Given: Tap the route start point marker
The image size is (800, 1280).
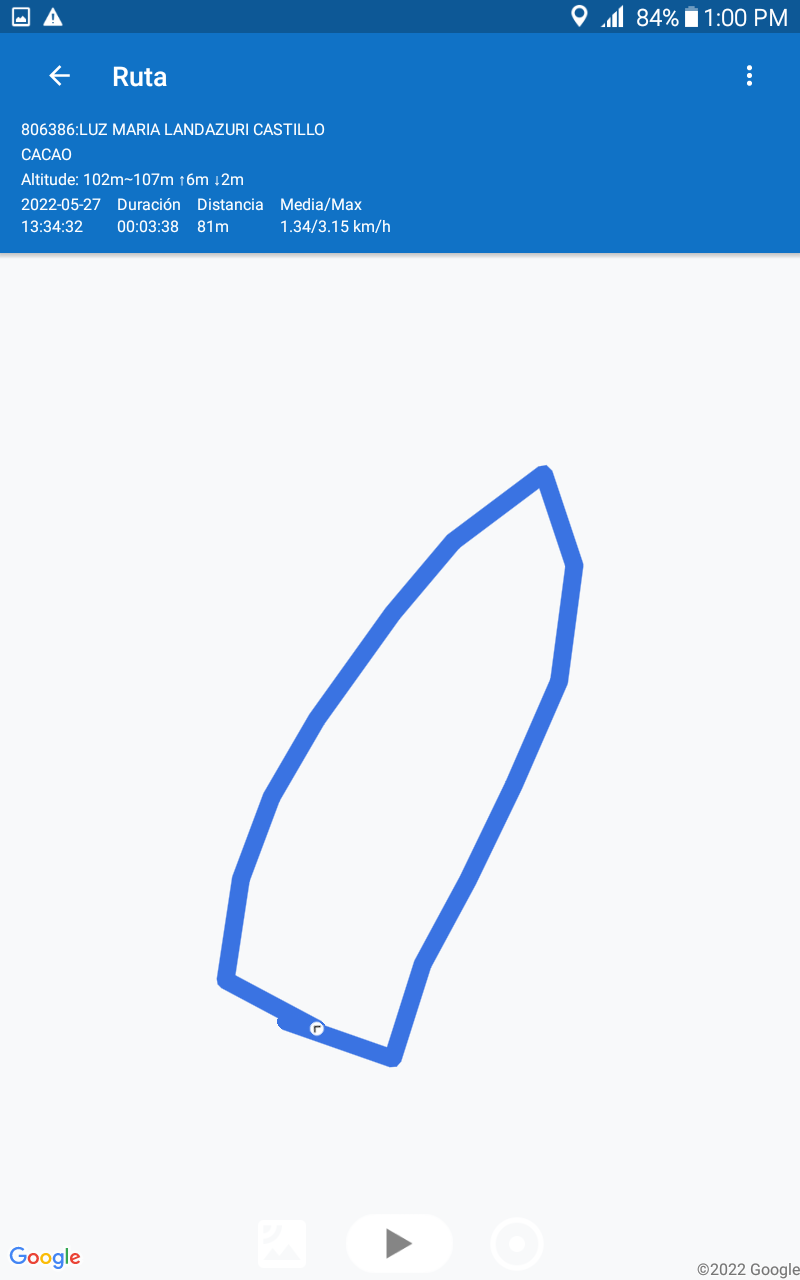Looking at the screenshot, I should tap(317, 1028).
